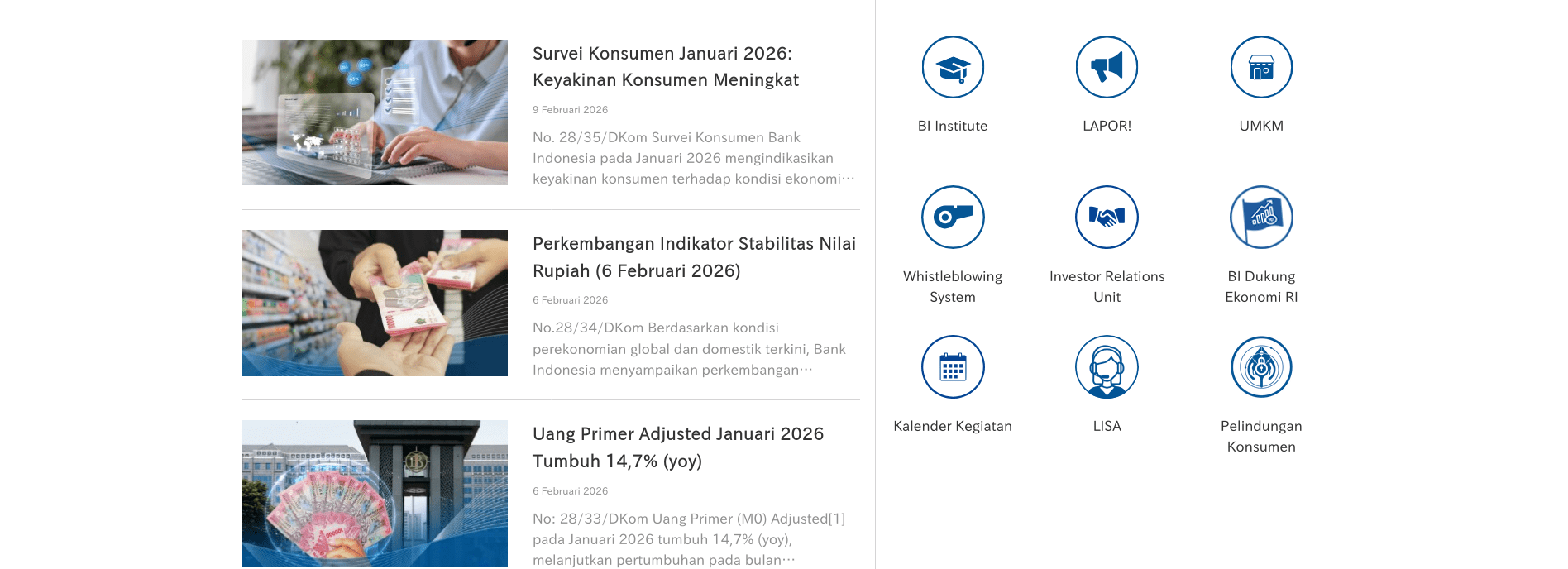This screenshot has height=569, width=1568.
Task: Launch the Whistleblowing System
Action: coord(953,218)
